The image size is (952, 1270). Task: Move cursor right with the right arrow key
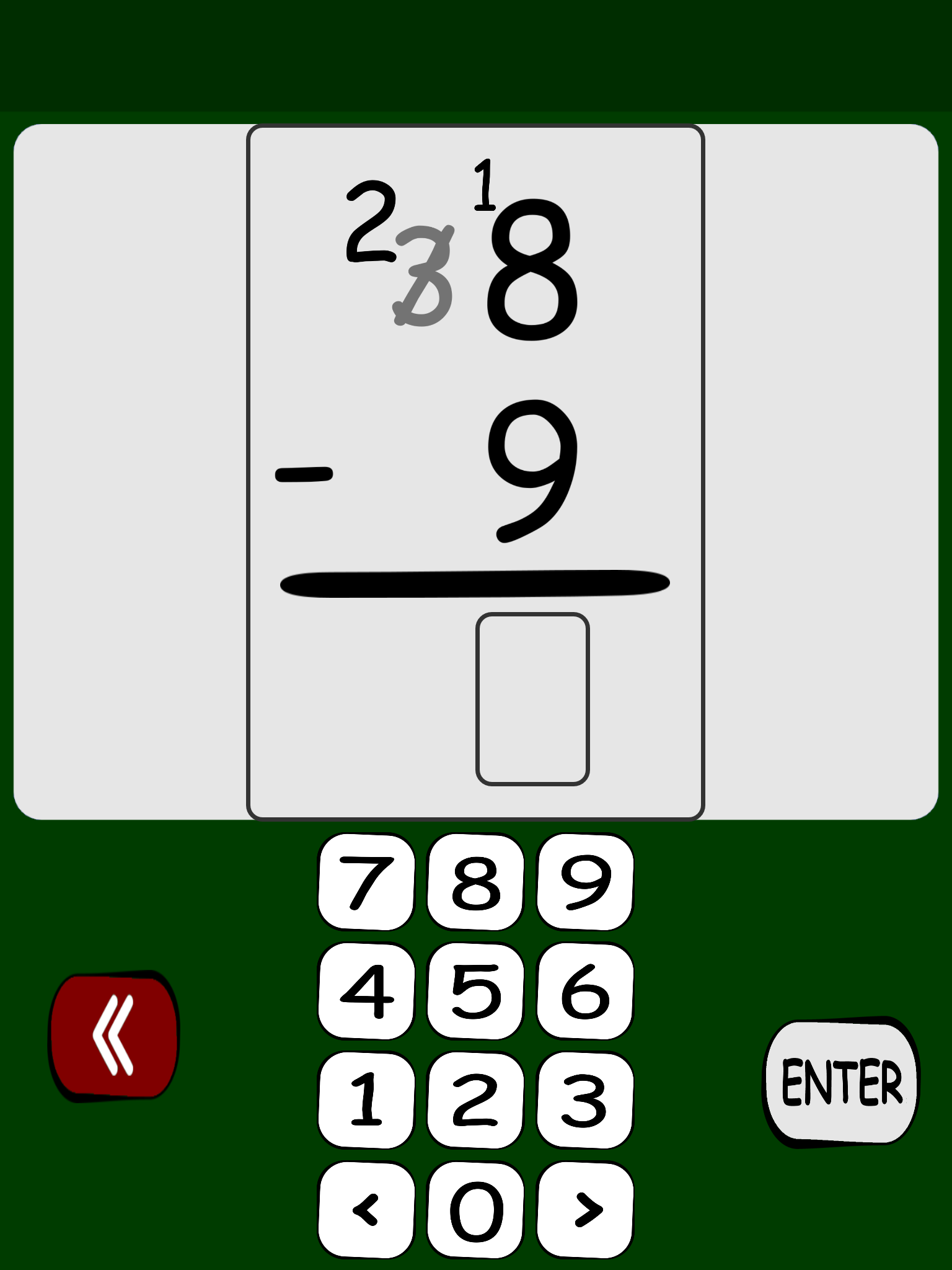coord(585,1210)
